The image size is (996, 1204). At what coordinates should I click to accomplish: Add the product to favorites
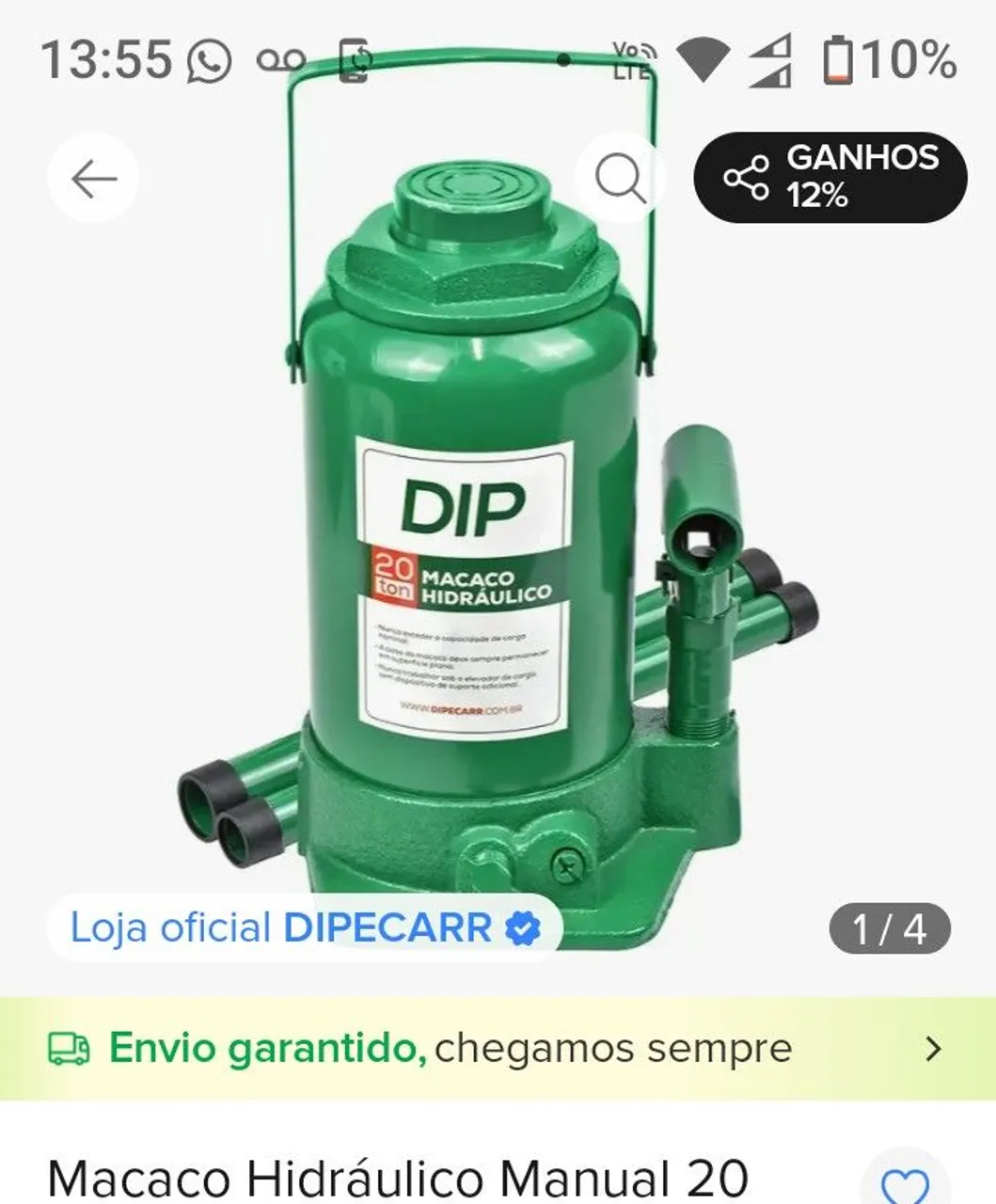[x=908, y=1182]
